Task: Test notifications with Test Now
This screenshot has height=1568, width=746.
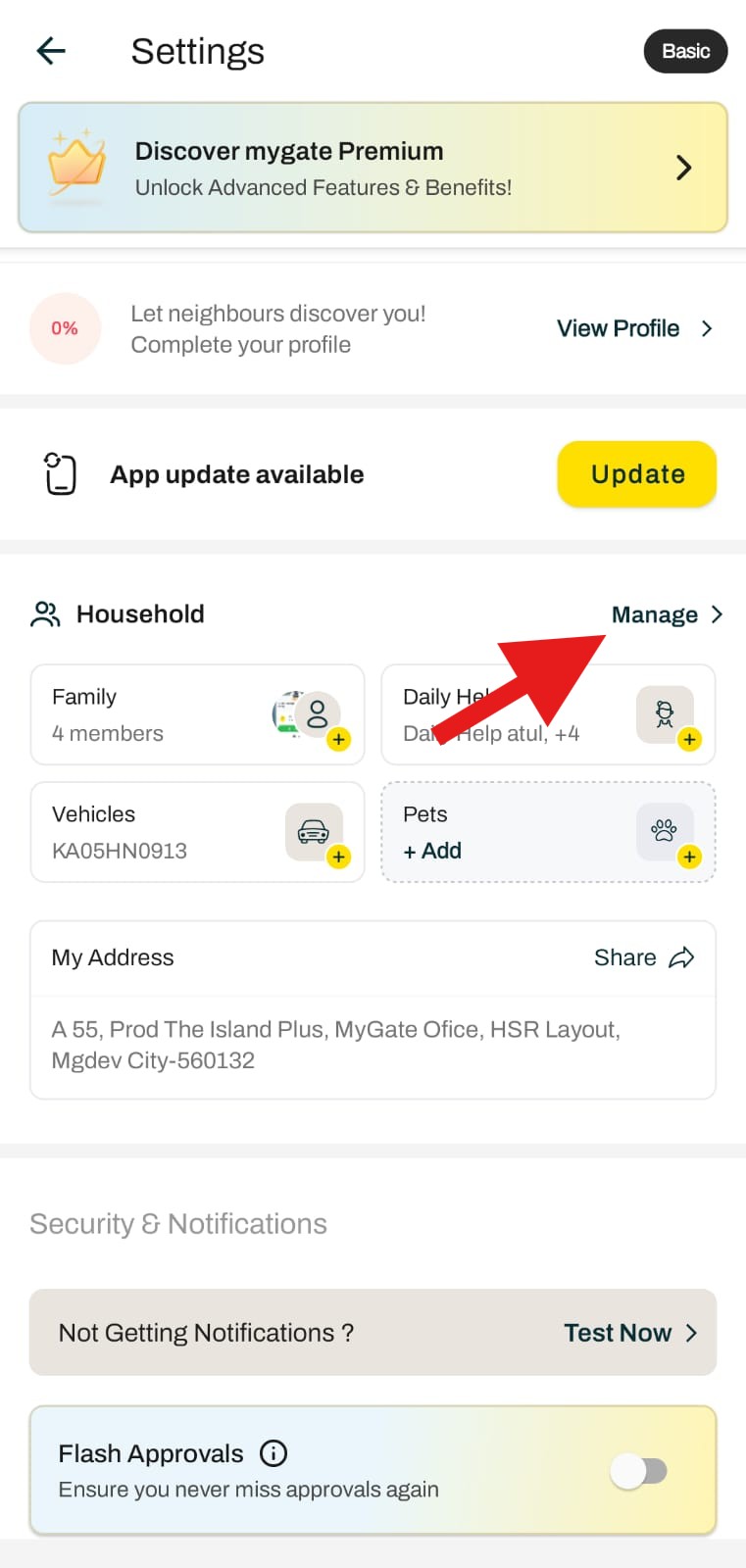Action: 629,1333
